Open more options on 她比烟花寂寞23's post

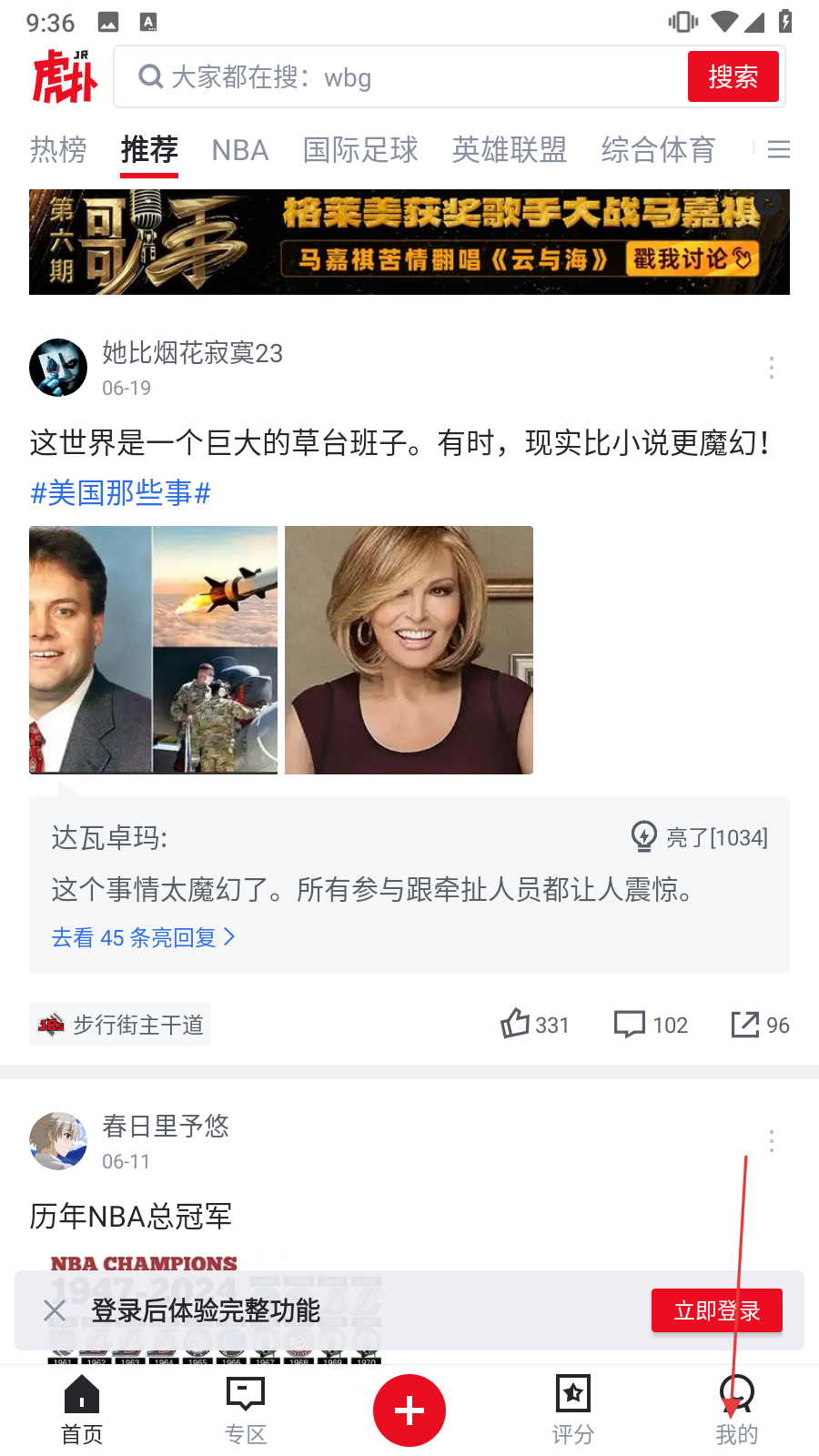point(771,368)
